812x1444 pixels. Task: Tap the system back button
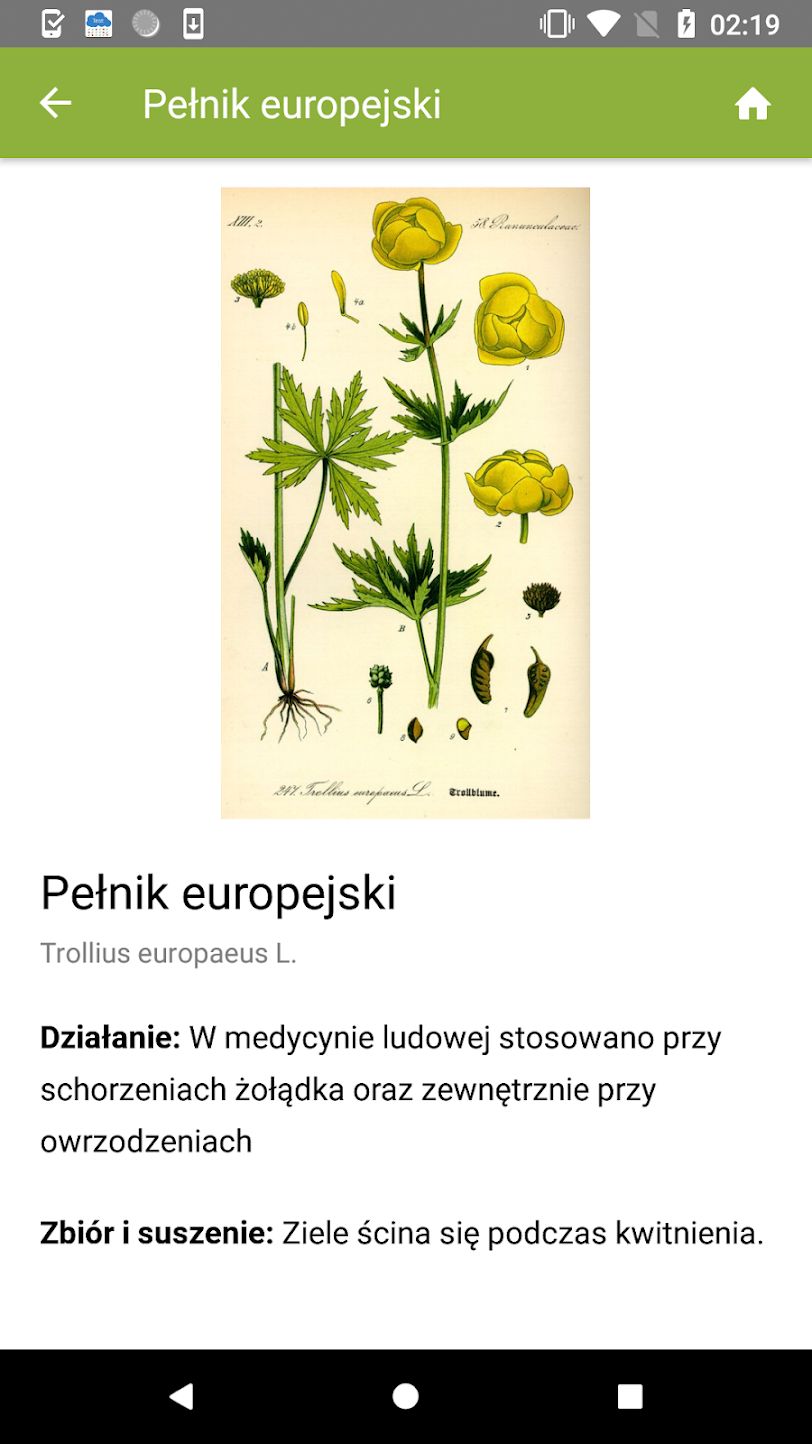(x=181, y=1396)
